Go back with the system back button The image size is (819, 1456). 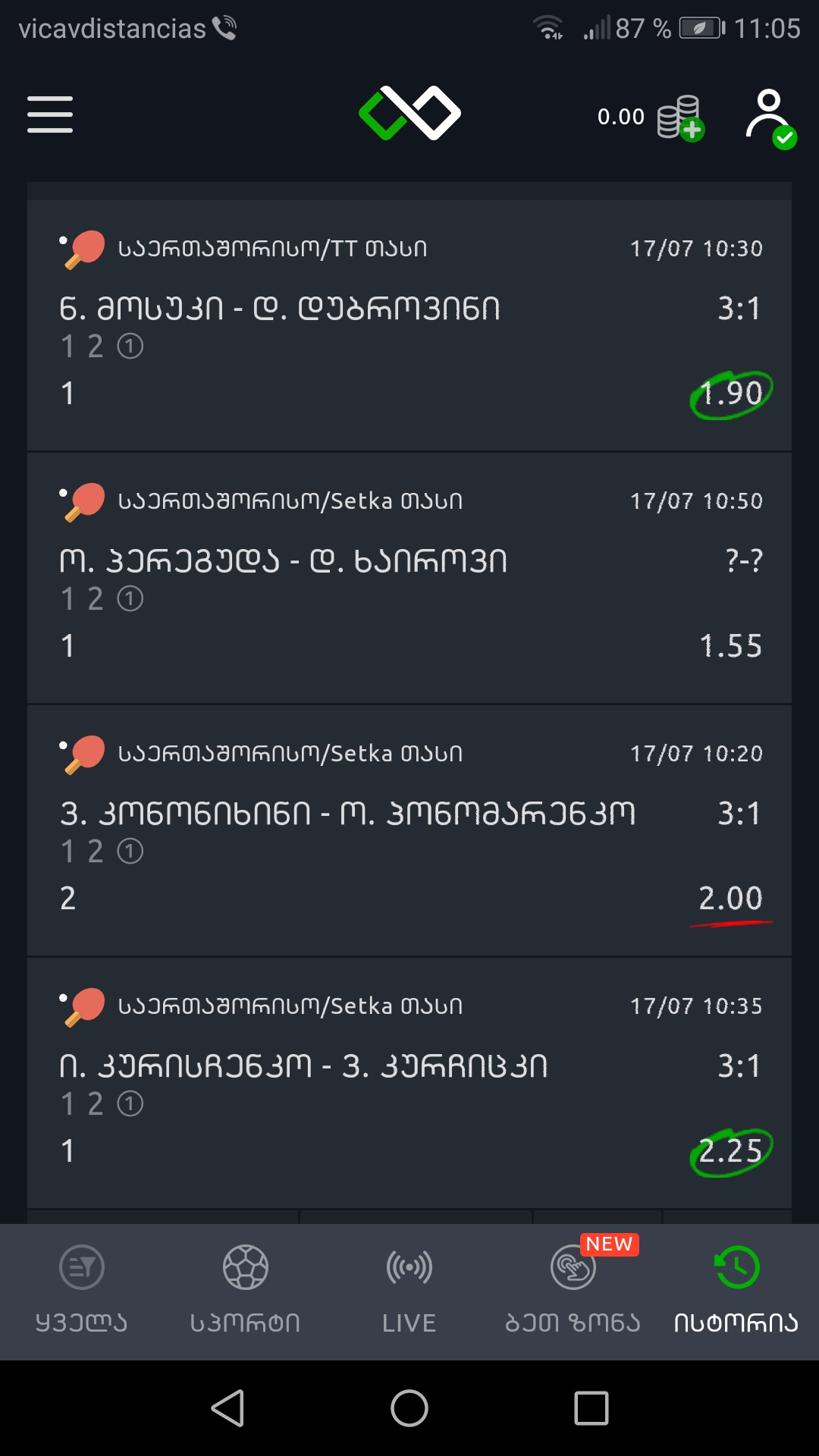click(x=227, y=1408)
